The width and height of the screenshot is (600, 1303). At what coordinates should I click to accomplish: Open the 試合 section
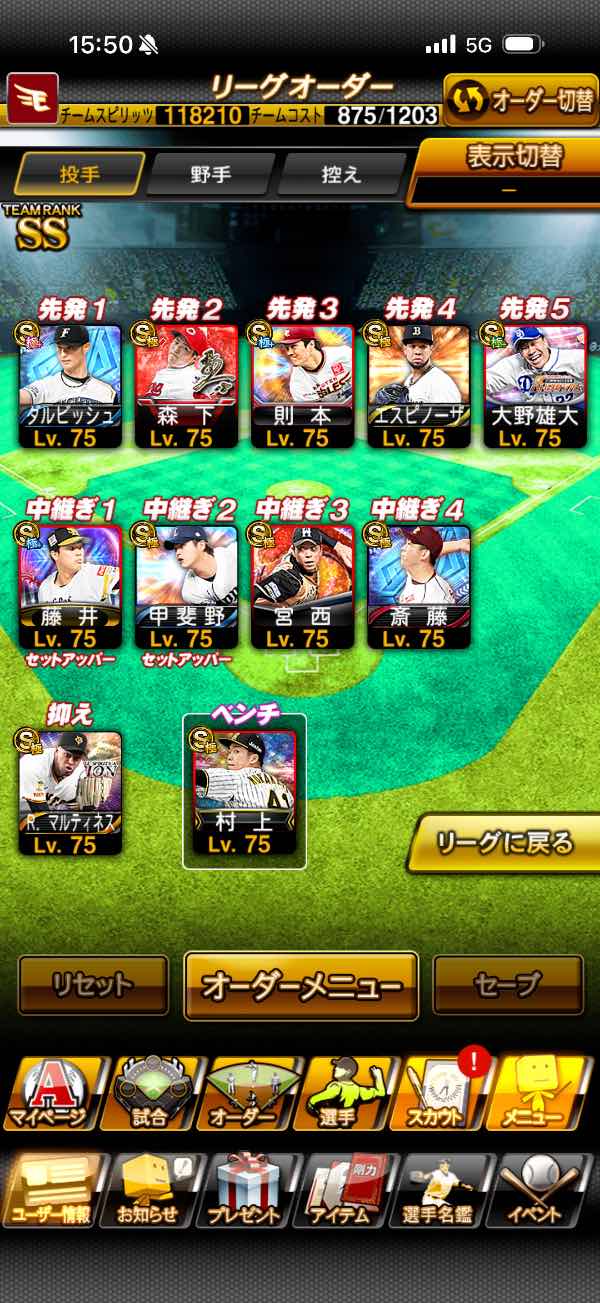coord(153,1095)
